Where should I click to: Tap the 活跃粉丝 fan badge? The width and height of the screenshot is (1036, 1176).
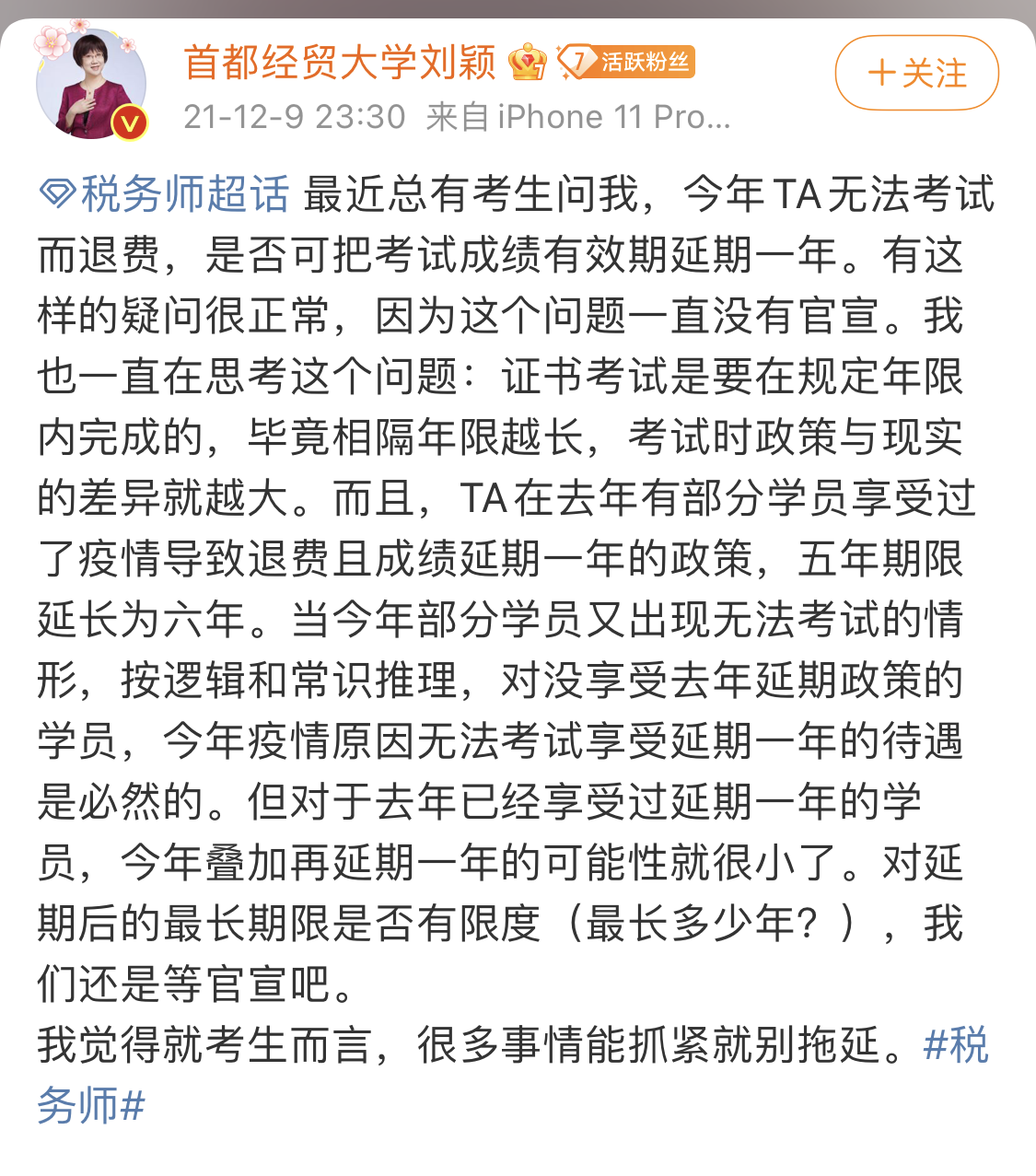pos(627,63)
